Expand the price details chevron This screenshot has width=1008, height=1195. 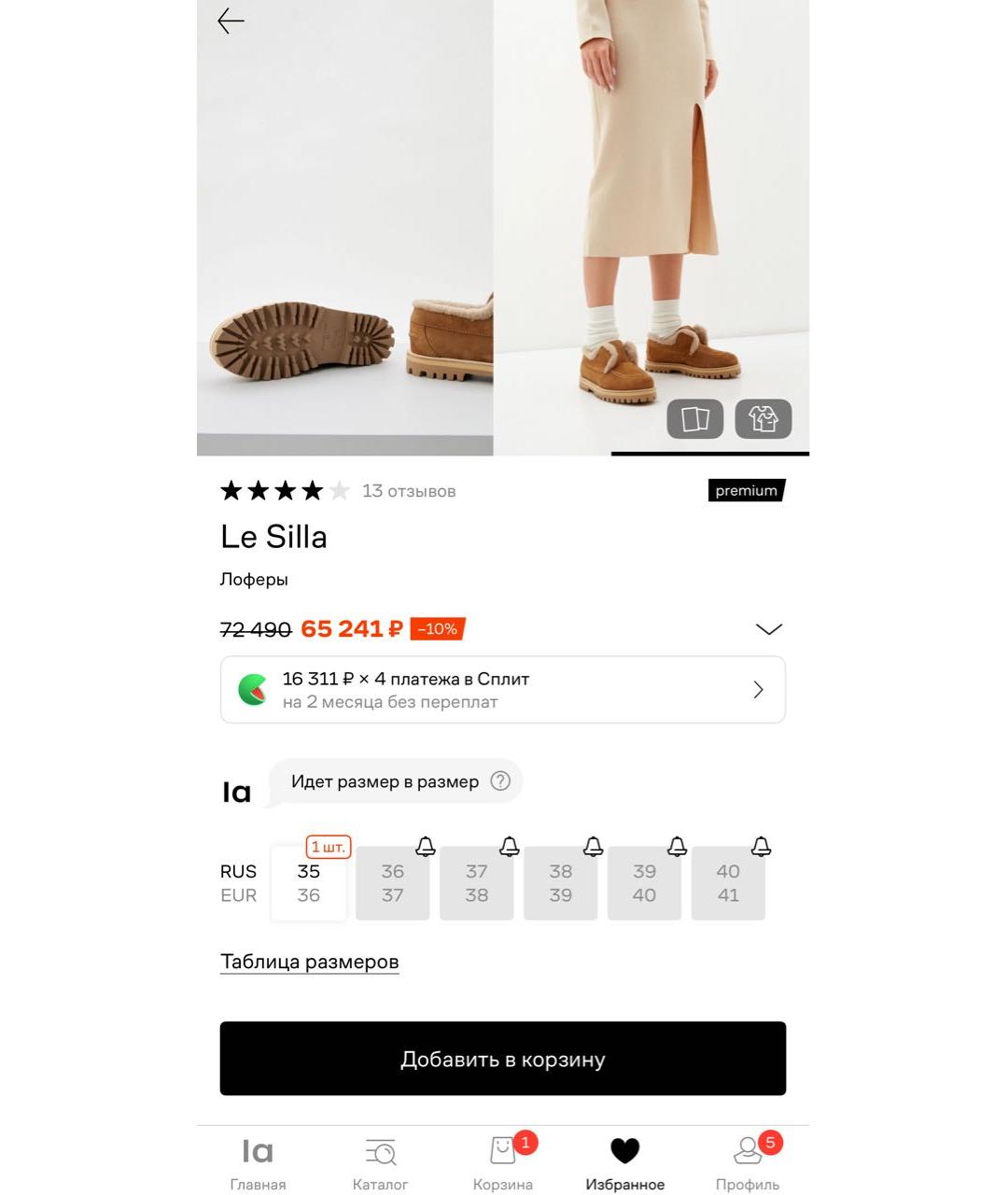tap(768, 629)
